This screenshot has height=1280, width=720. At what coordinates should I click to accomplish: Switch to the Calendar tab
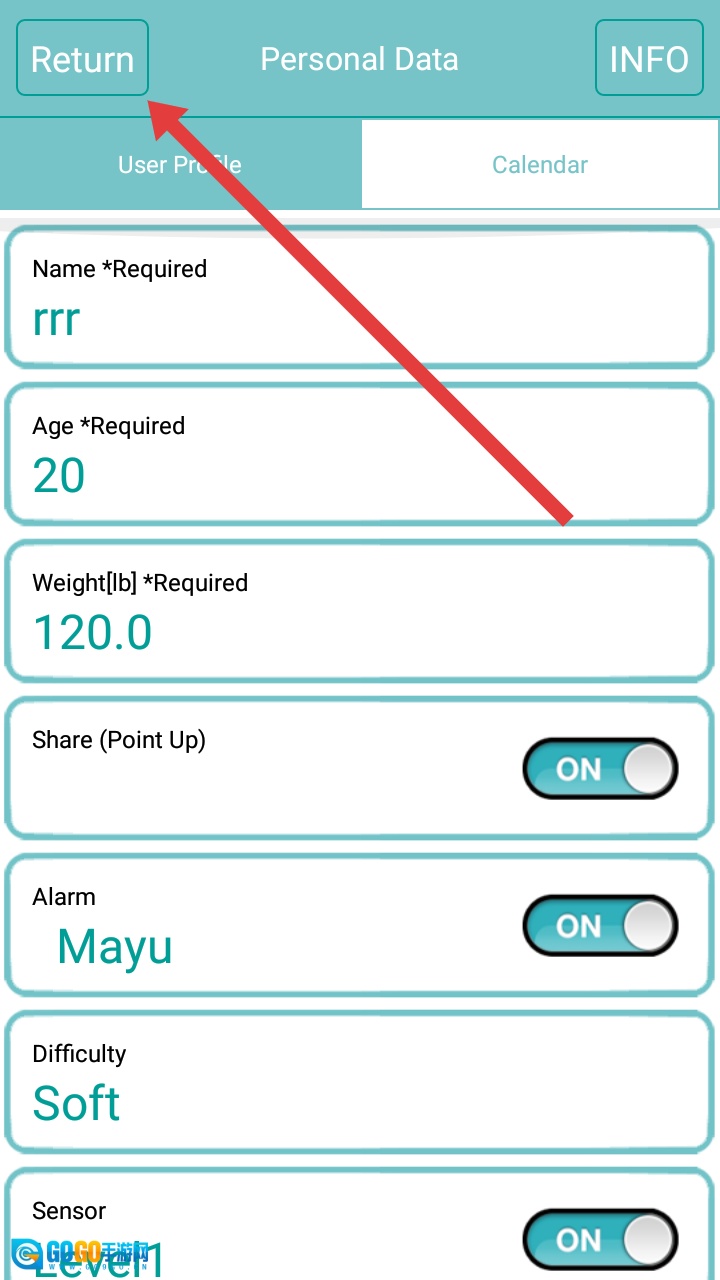click(540, 165)
